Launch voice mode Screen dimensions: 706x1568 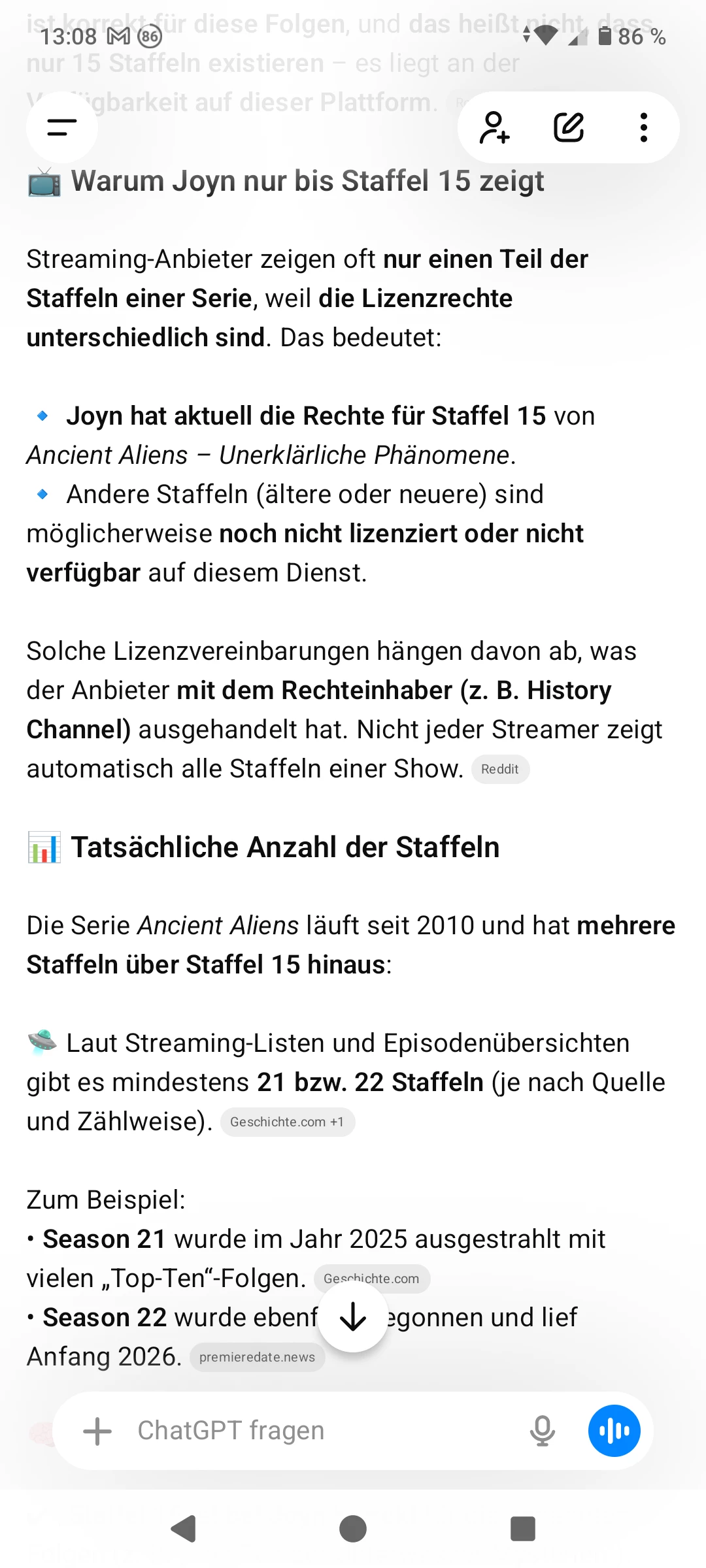coord(614,1431)
